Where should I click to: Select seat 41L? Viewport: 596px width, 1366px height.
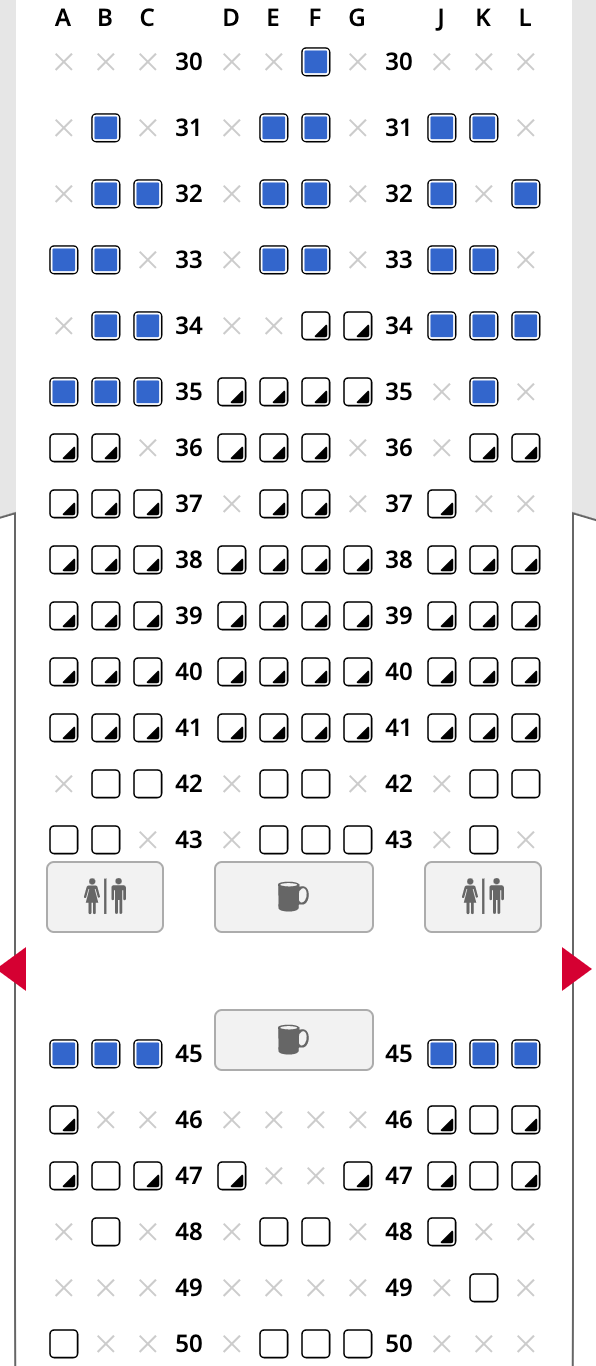click(x=526, y=728)
